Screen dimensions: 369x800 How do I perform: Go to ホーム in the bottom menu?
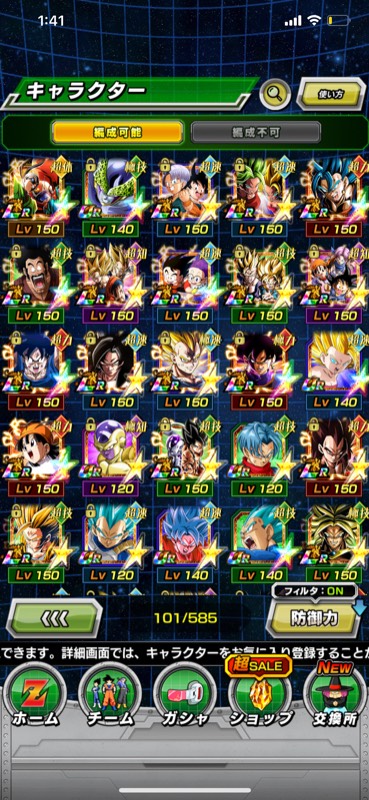37,695
